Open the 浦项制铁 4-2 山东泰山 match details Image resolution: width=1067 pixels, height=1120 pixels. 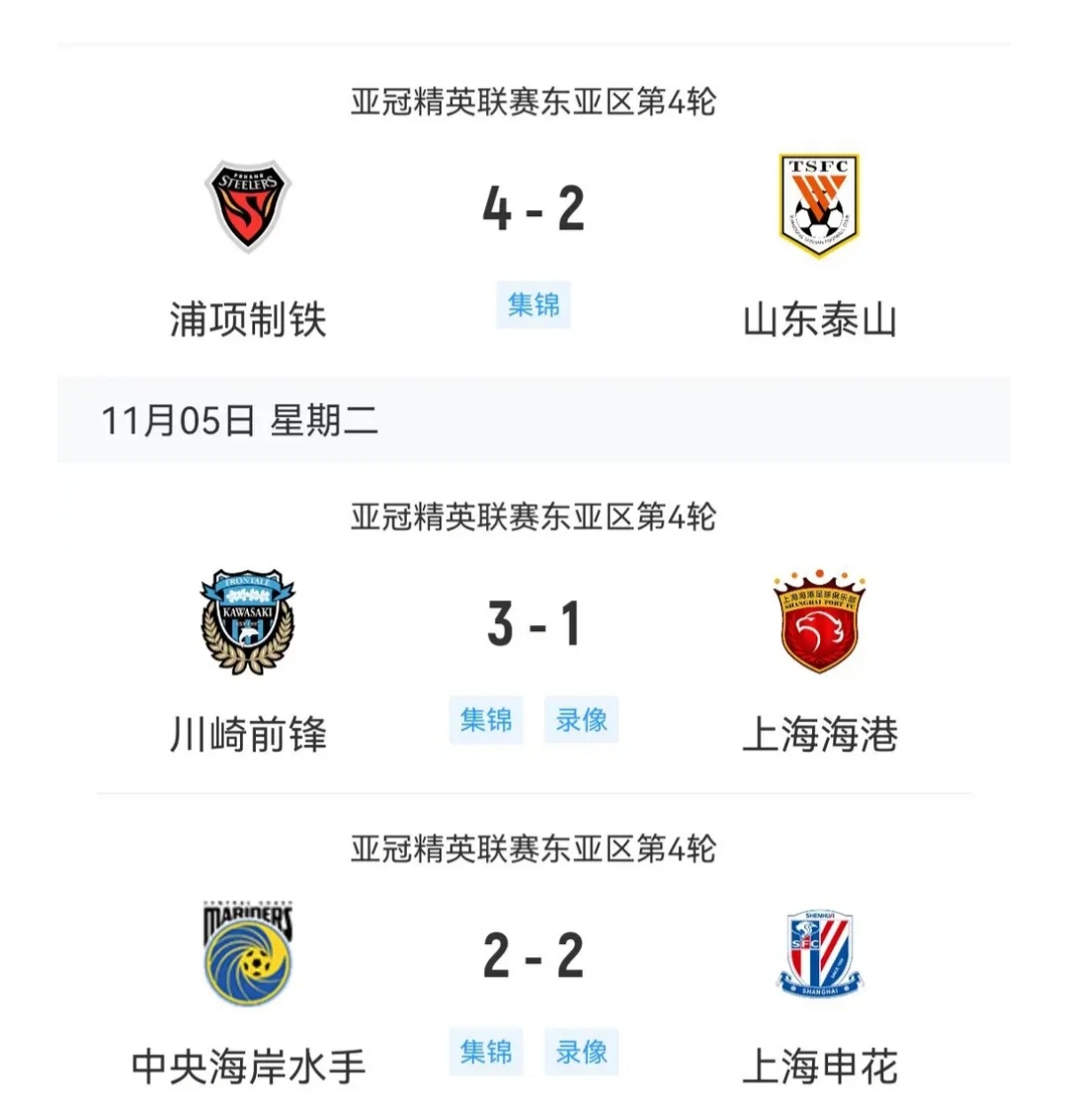(x=533, y=209)
